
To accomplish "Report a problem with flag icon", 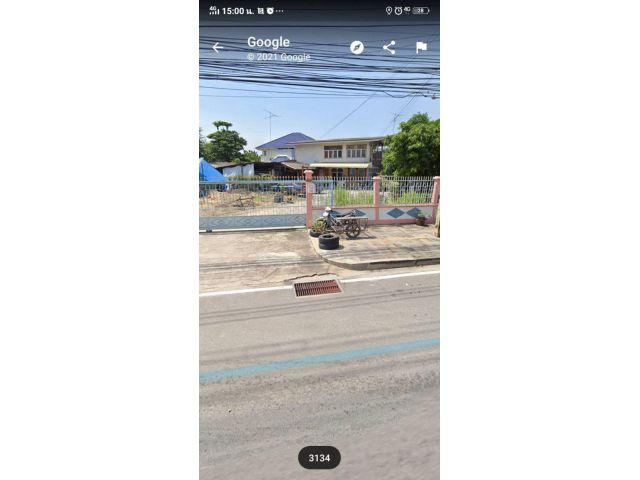I will (421, 47).
